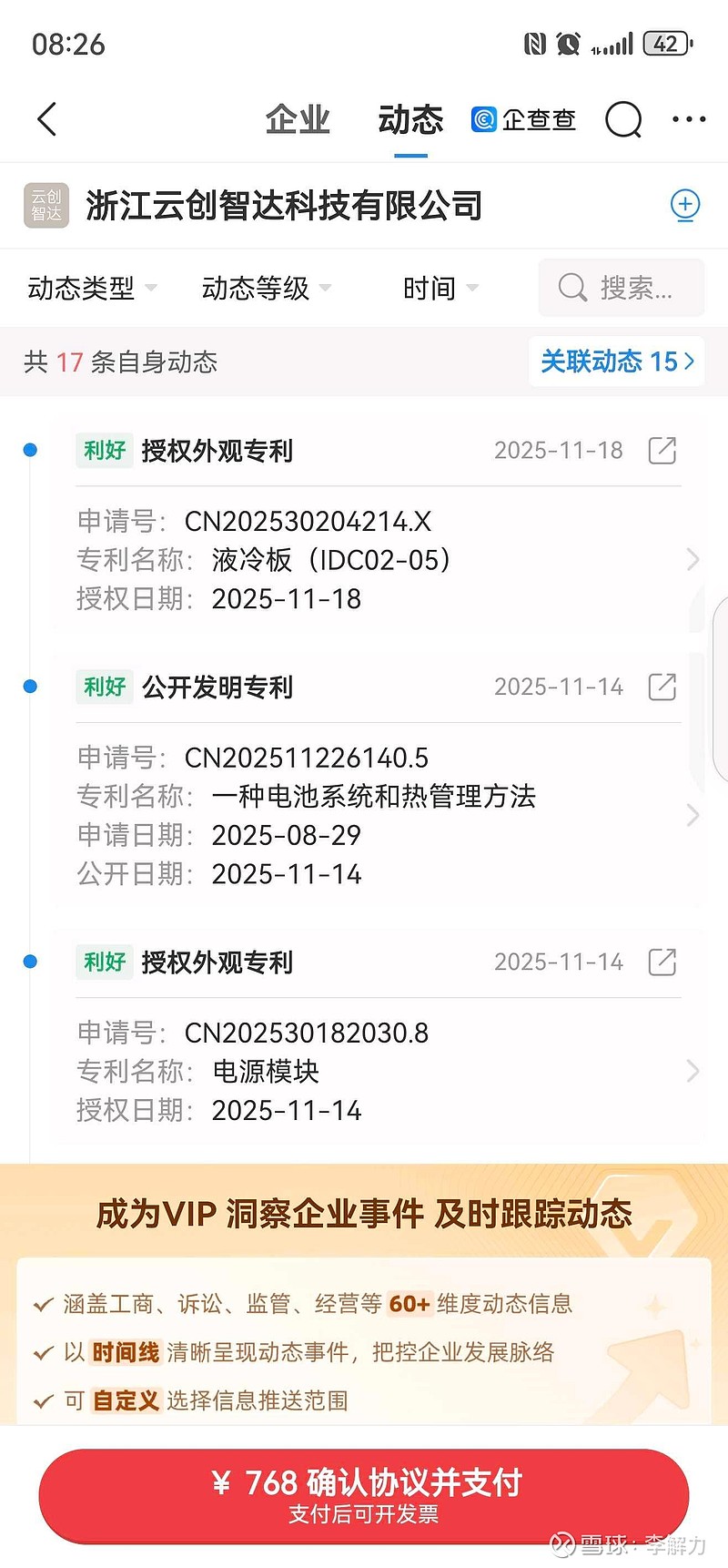Tap the 利好 tag on the 电源模块 patent
This screenshot has height=1568, width=728.
tap(104, 962)
